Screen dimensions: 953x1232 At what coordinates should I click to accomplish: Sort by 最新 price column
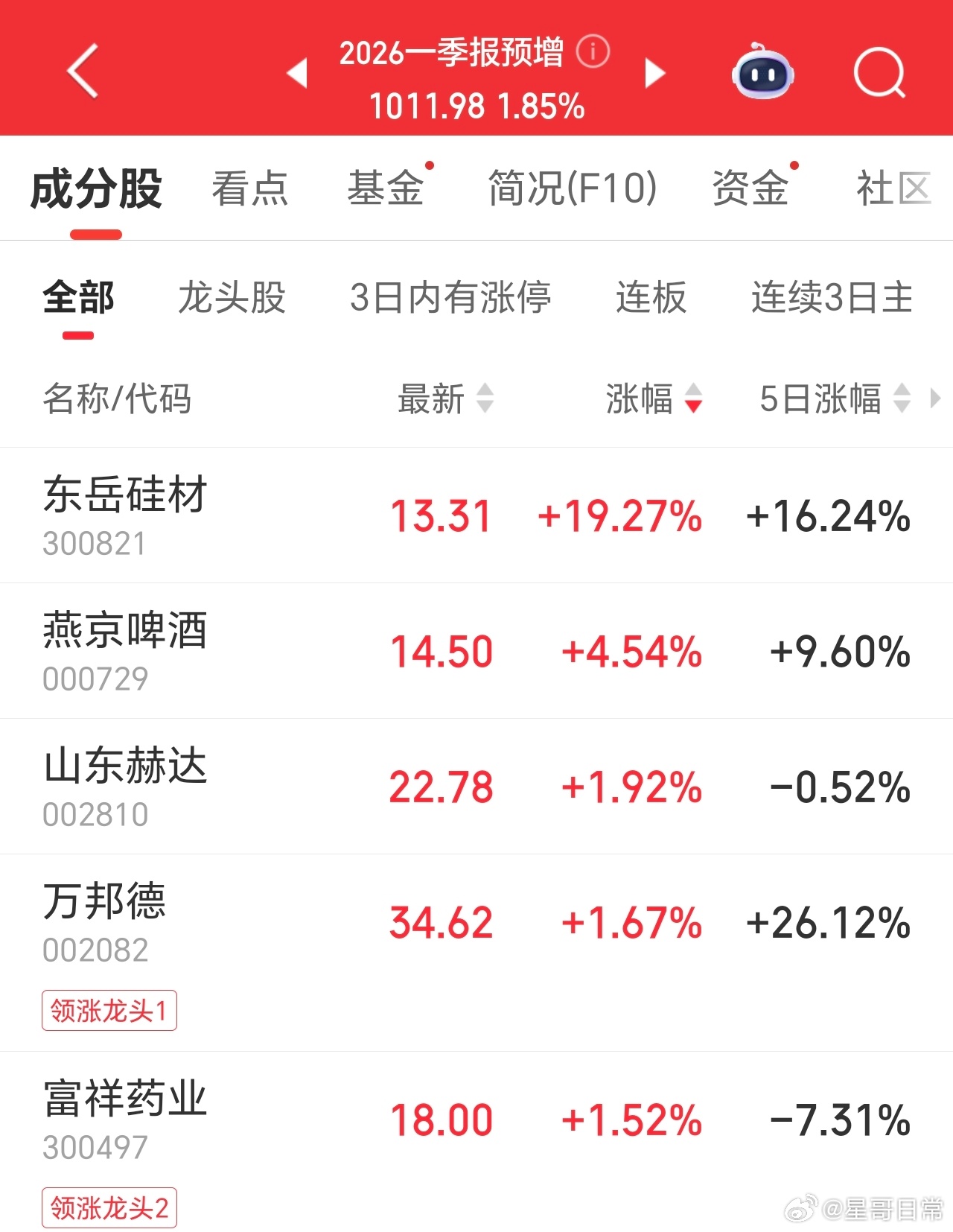click(487, 401)
